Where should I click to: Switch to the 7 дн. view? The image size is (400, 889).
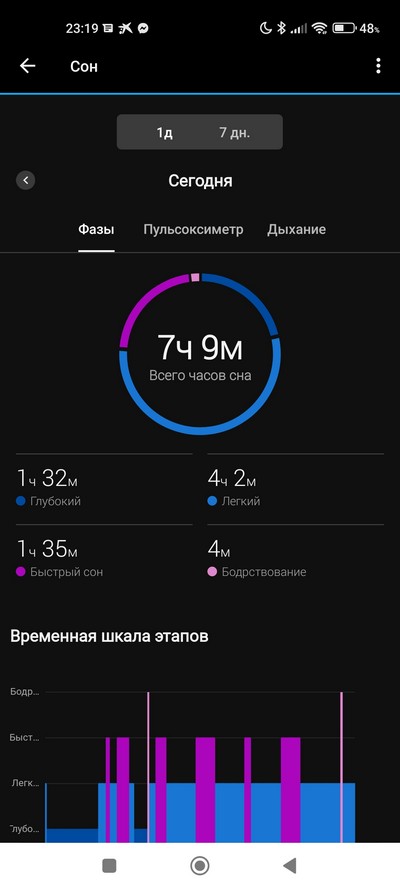(235, 133)
